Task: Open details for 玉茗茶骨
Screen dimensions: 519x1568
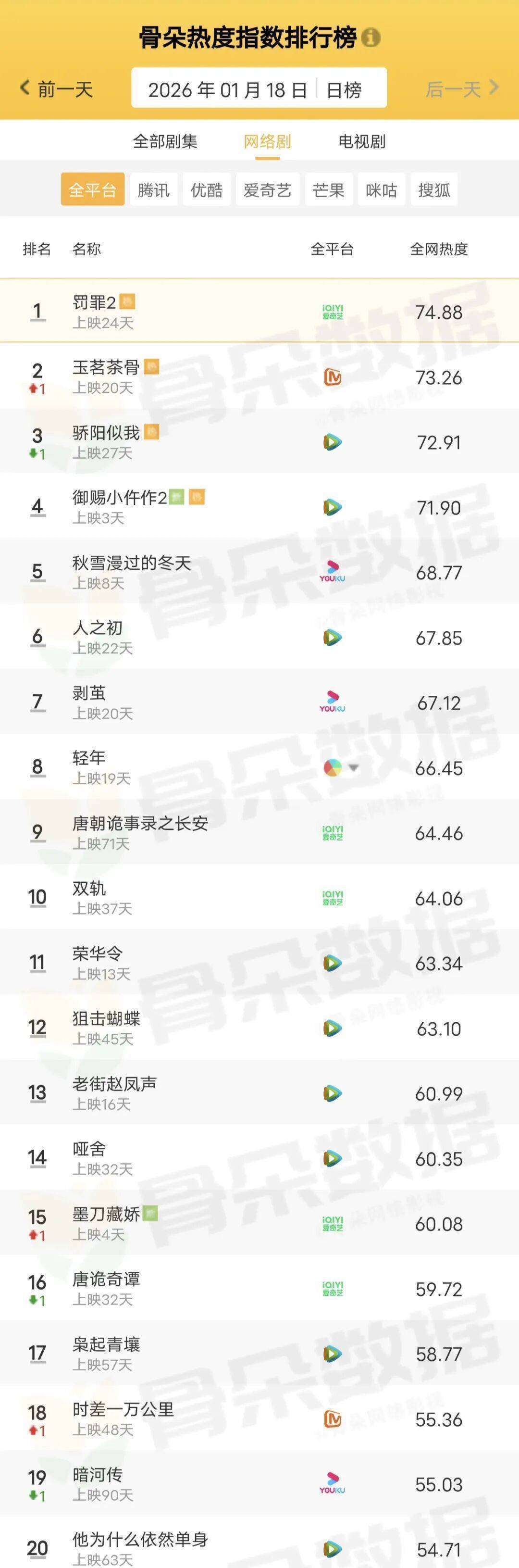Action: point(107,368)
